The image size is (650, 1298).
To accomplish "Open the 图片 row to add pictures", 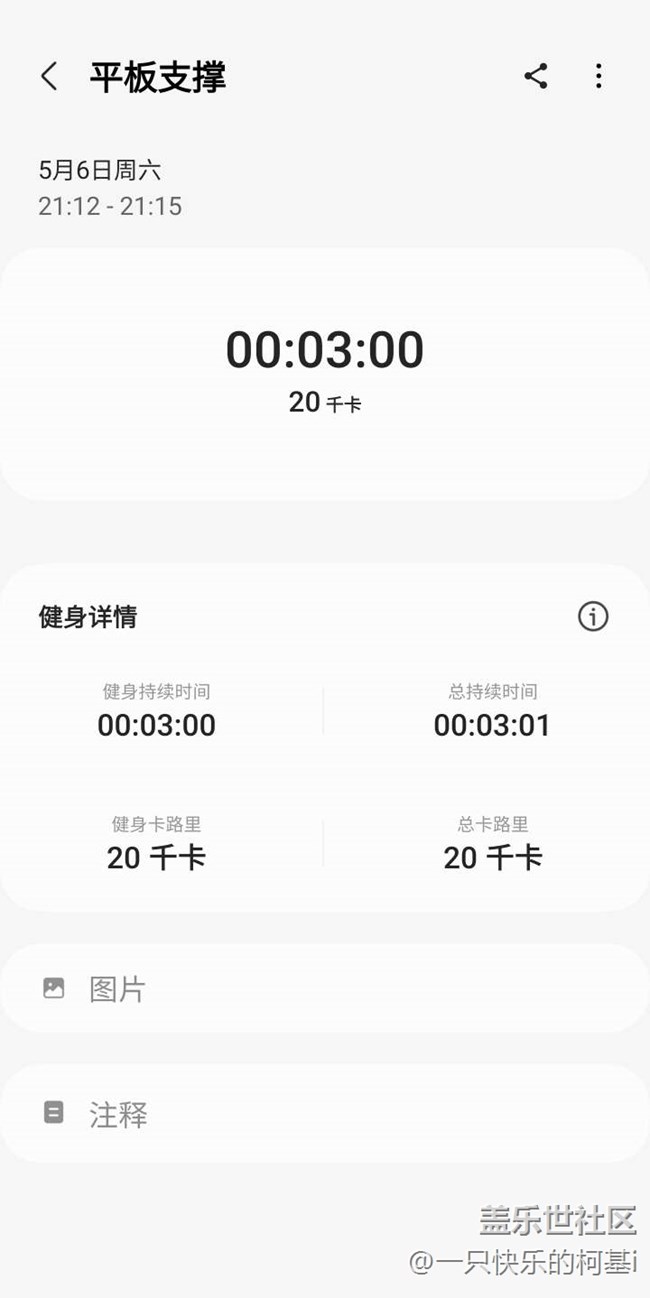I will 324,989.
